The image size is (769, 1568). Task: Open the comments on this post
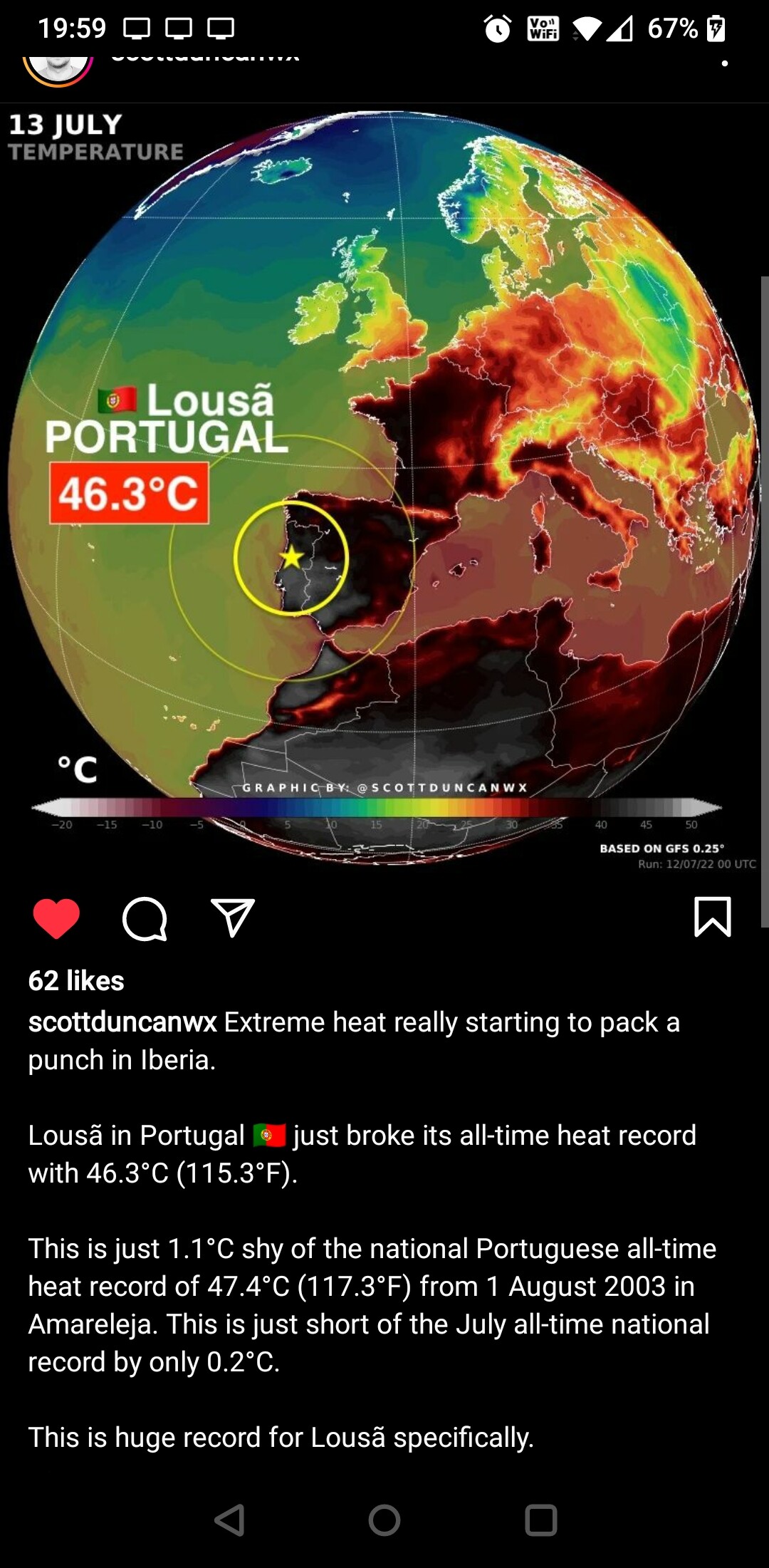(x=145, y=918)
